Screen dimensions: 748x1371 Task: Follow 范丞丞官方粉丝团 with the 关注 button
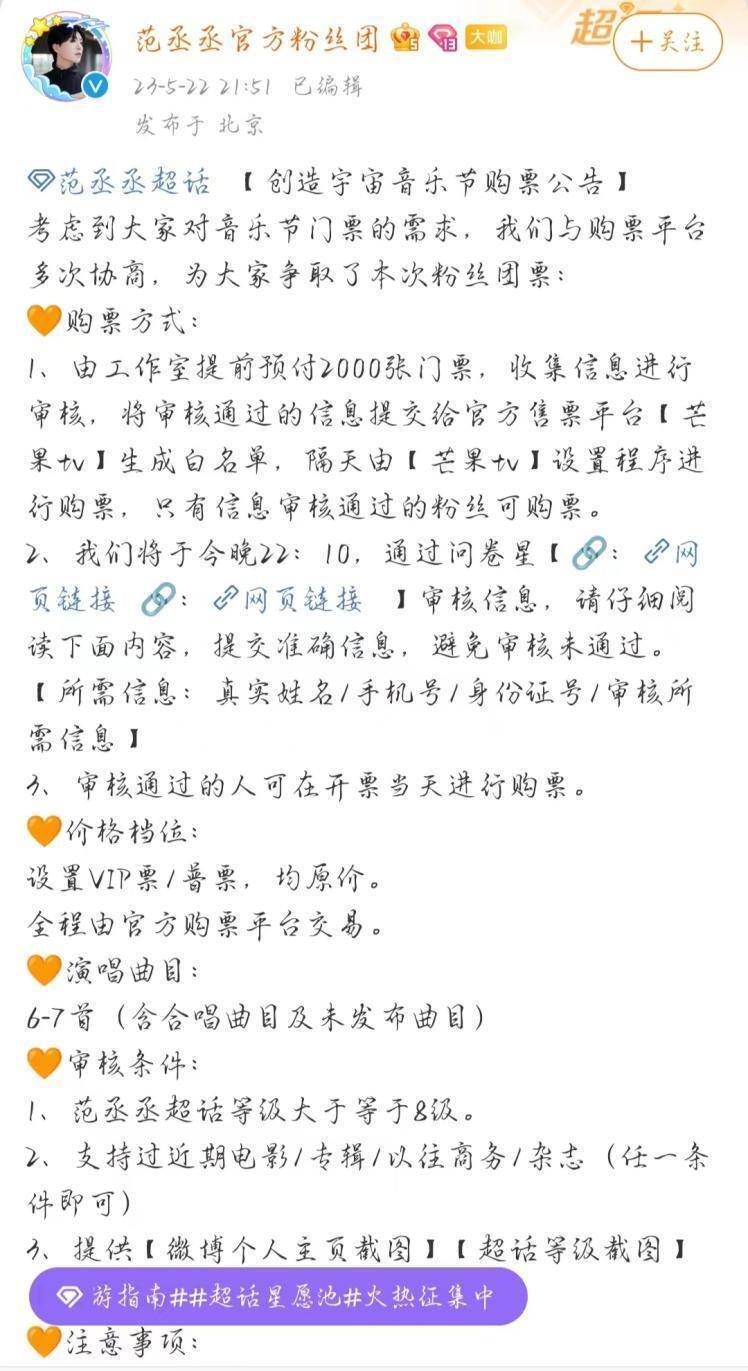[667, 41]
